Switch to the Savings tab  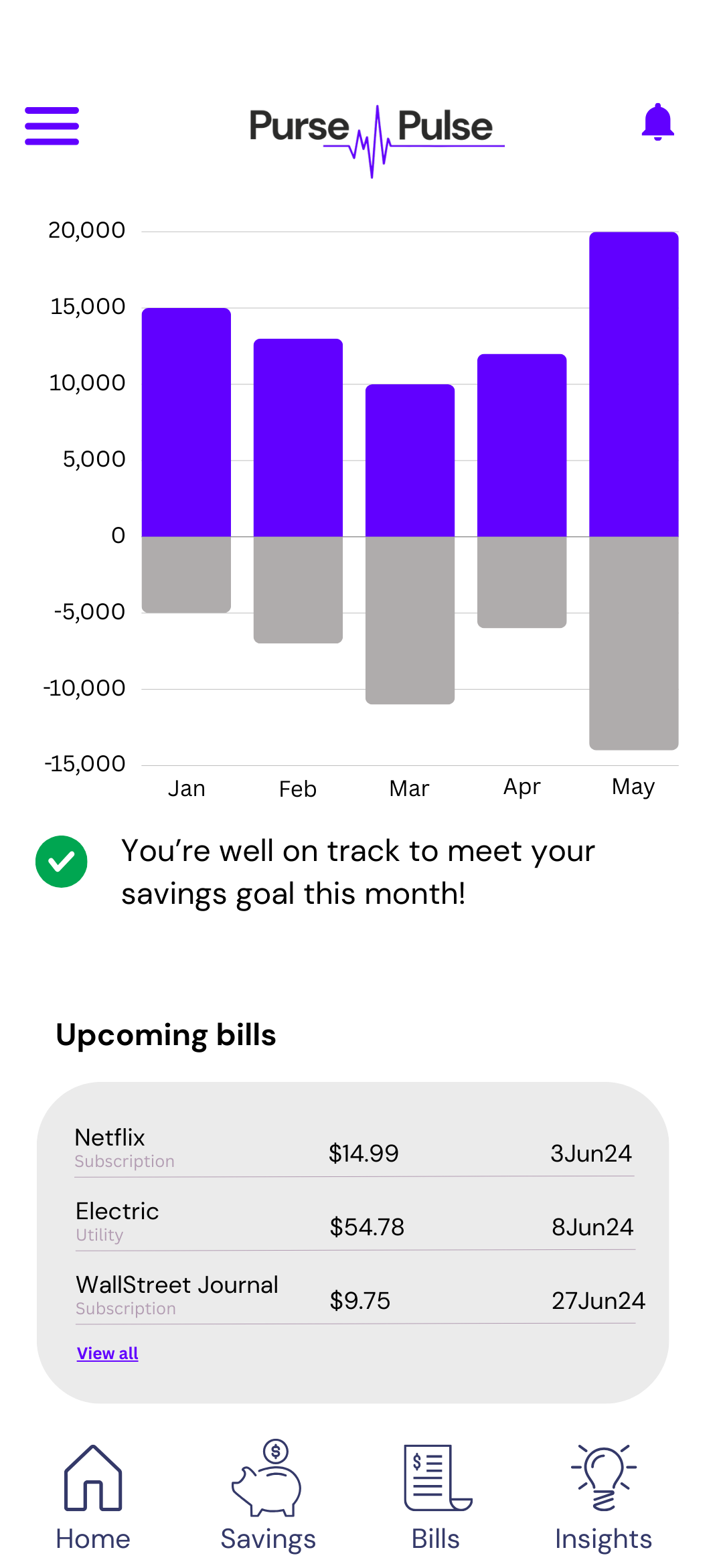268,1496
